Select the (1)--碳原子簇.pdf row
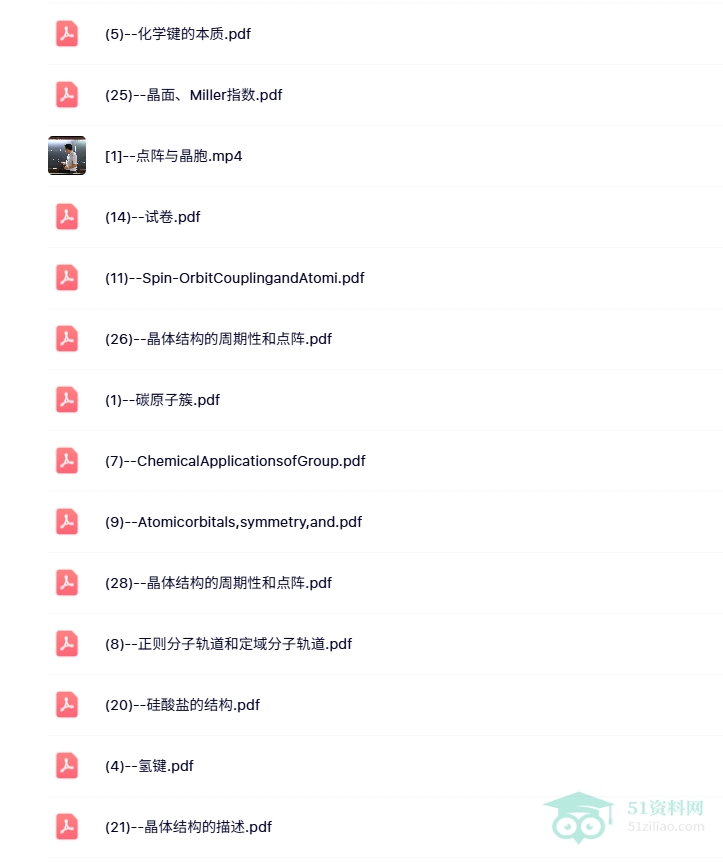Image resolution: width=723 pixels, height=864 pixels. click(x=385, y=400)
